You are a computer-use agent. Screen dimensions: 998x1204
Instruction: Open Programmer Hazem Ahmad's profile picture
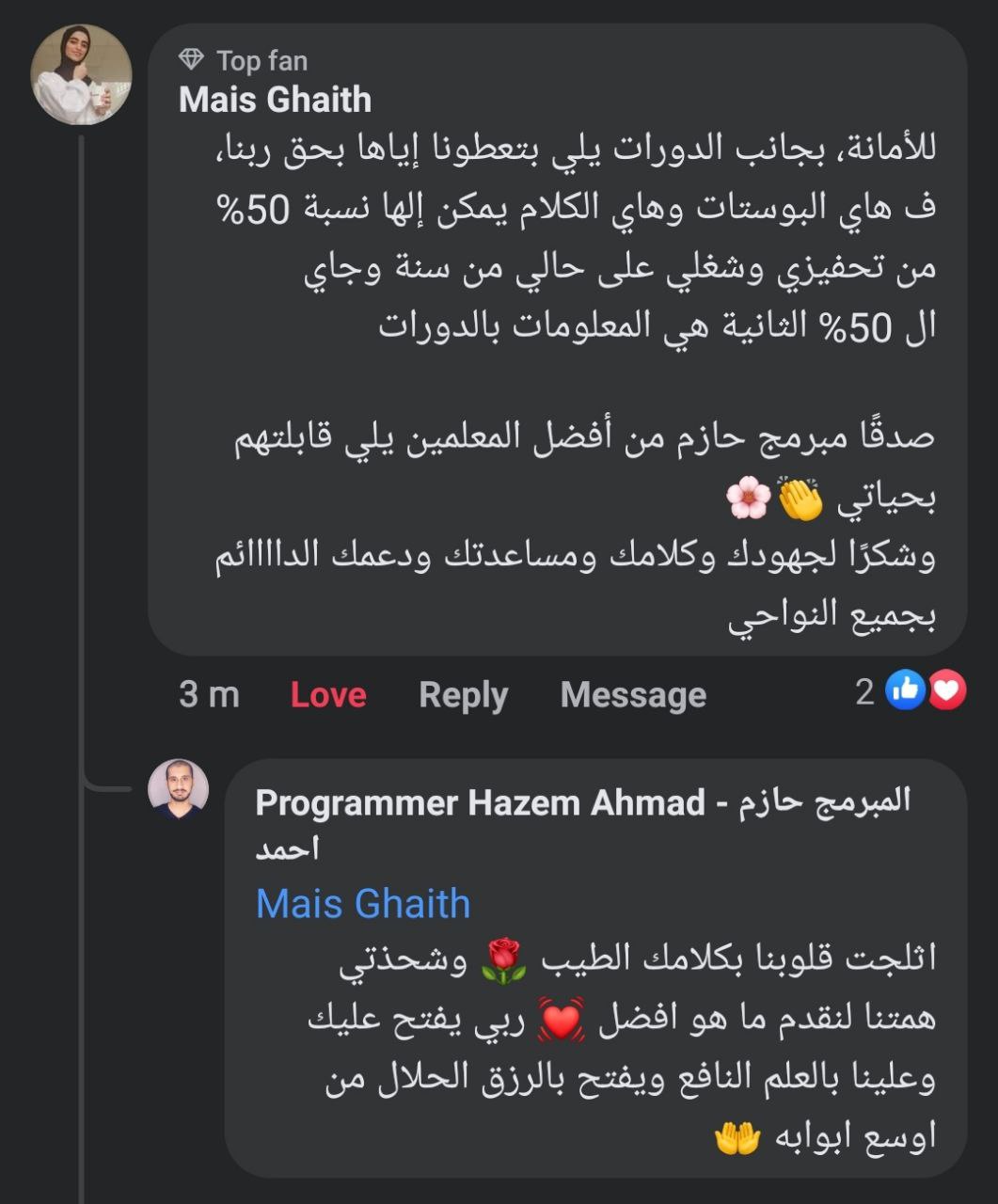pyautogui.click(x=178, y=788)
